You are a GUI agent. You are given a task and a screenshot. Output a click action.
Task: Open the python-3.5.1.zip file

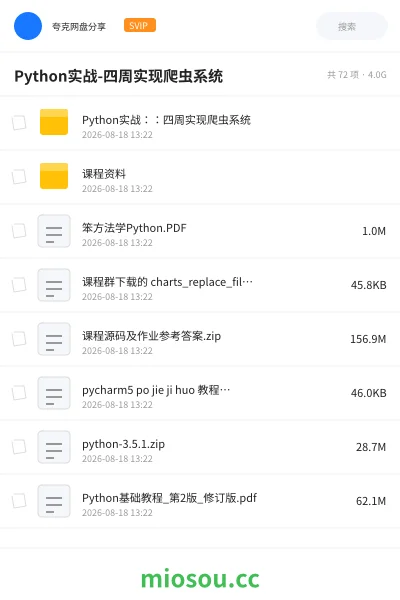(200, 447)
